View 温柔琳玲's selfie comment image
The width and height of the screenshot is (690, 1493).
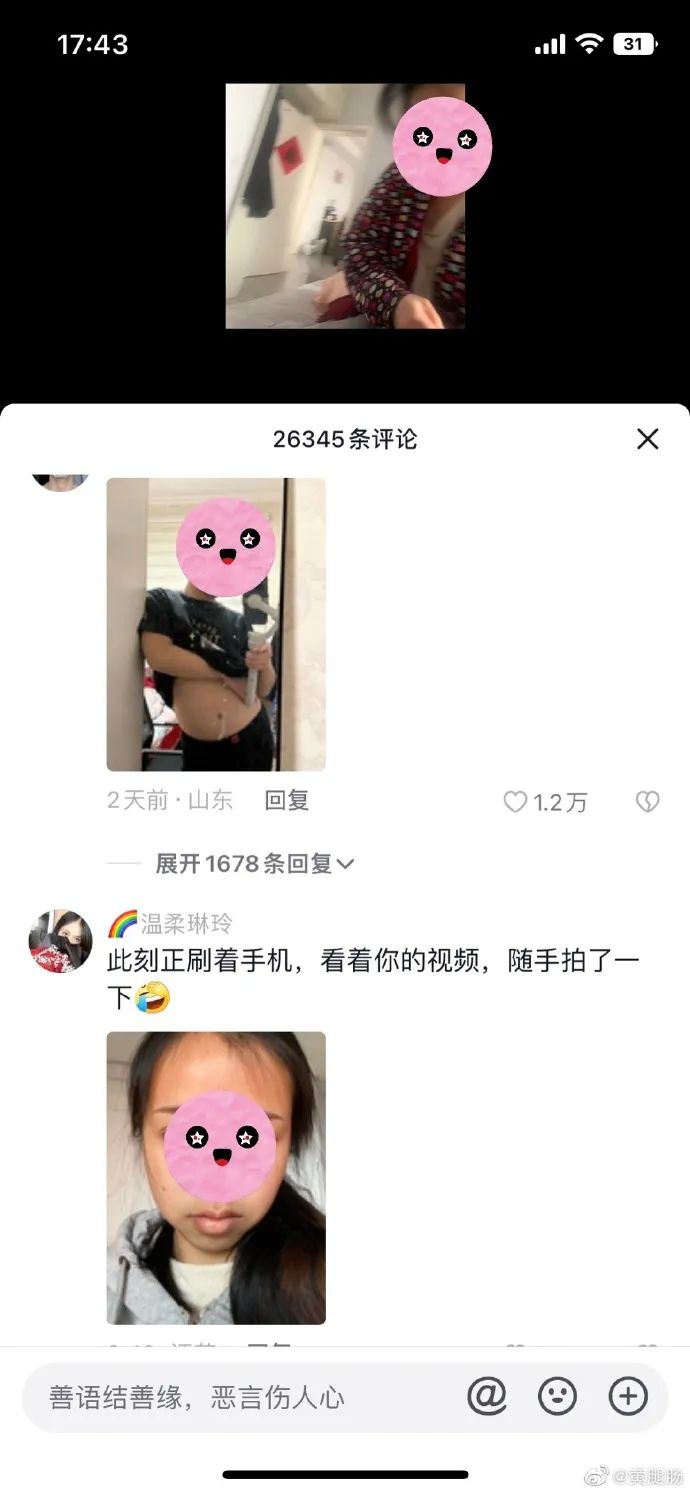click(216, 1177)
